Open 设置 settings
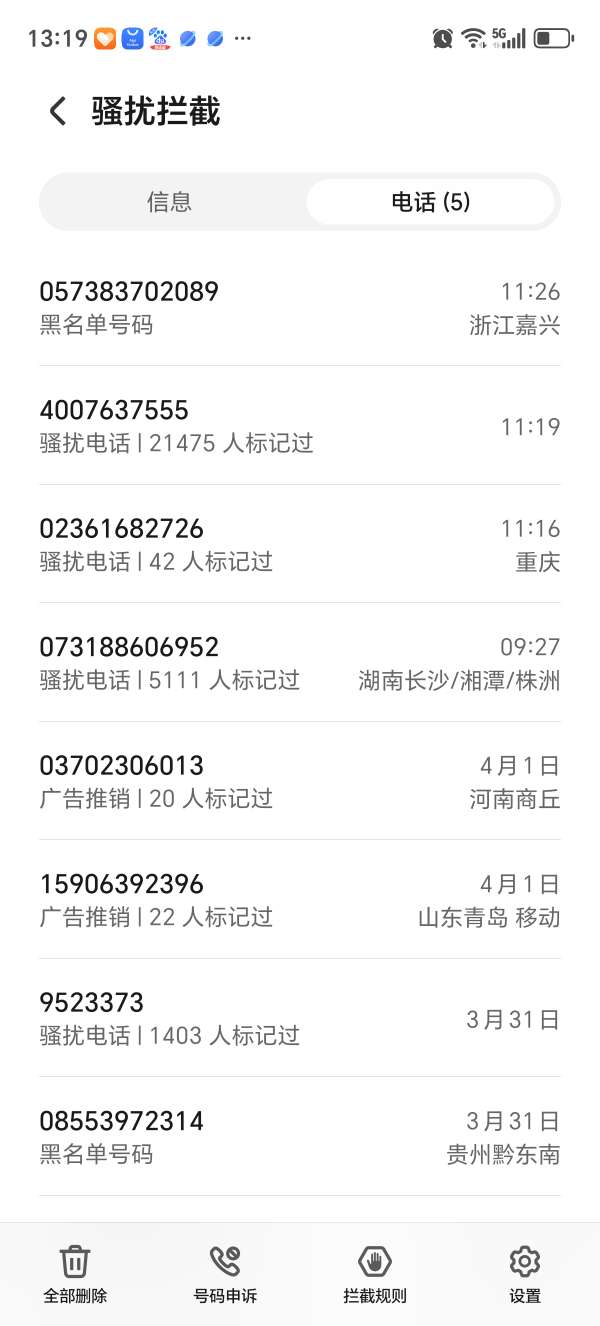Screen dimensions: 600x1326 tap(525, 1274)
